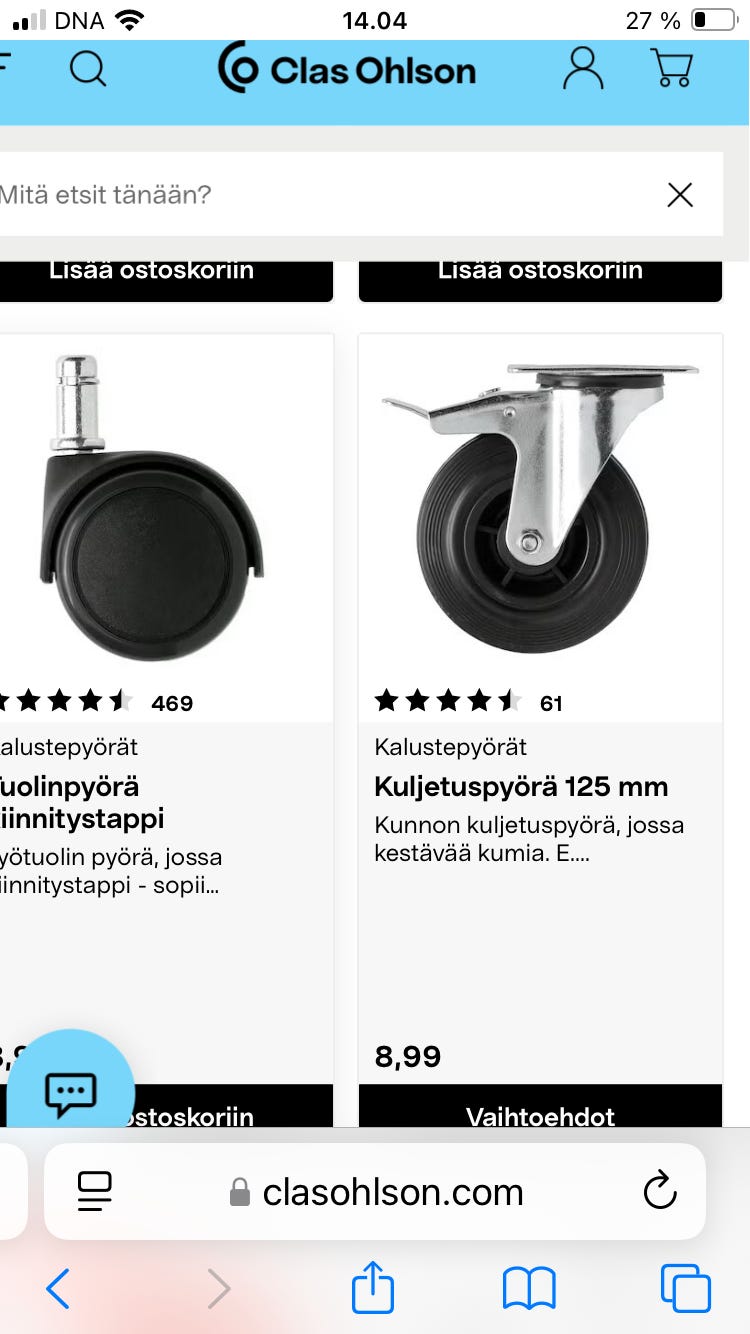The width and height of the screenshot is (750, 1334).
Task: Reload the page with refresh icon
Action: (658, 1191)
